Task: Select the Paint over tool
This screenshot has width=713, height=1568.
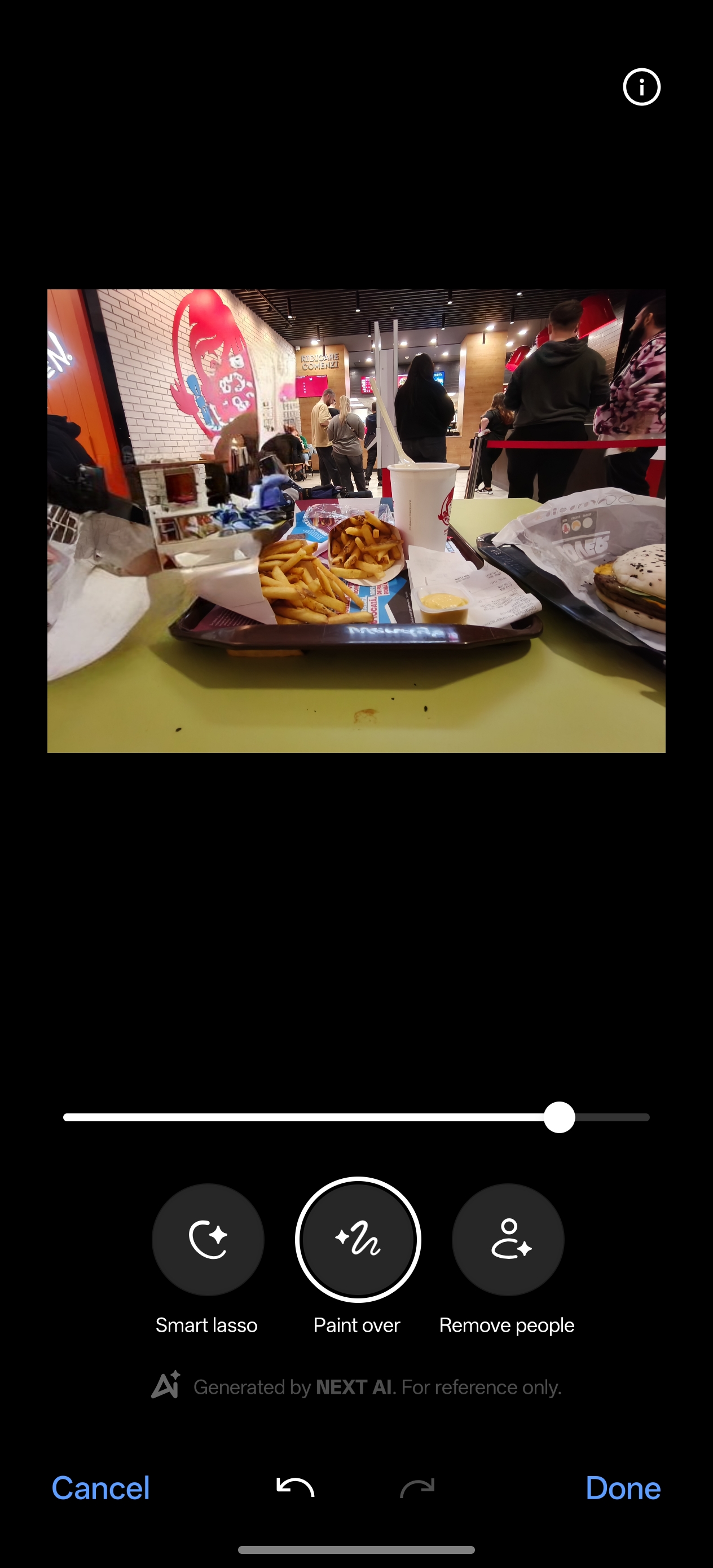Action: [x=358, y=1239]
